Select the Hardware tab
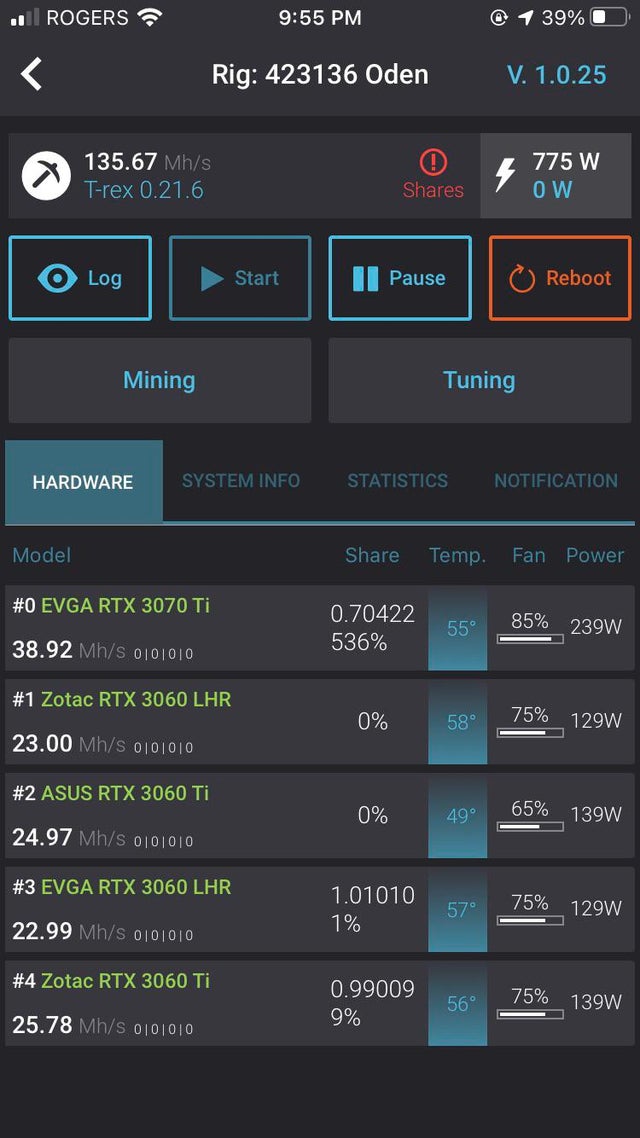This screenshot has width=640, height=1138. click(x=83, y=481)
